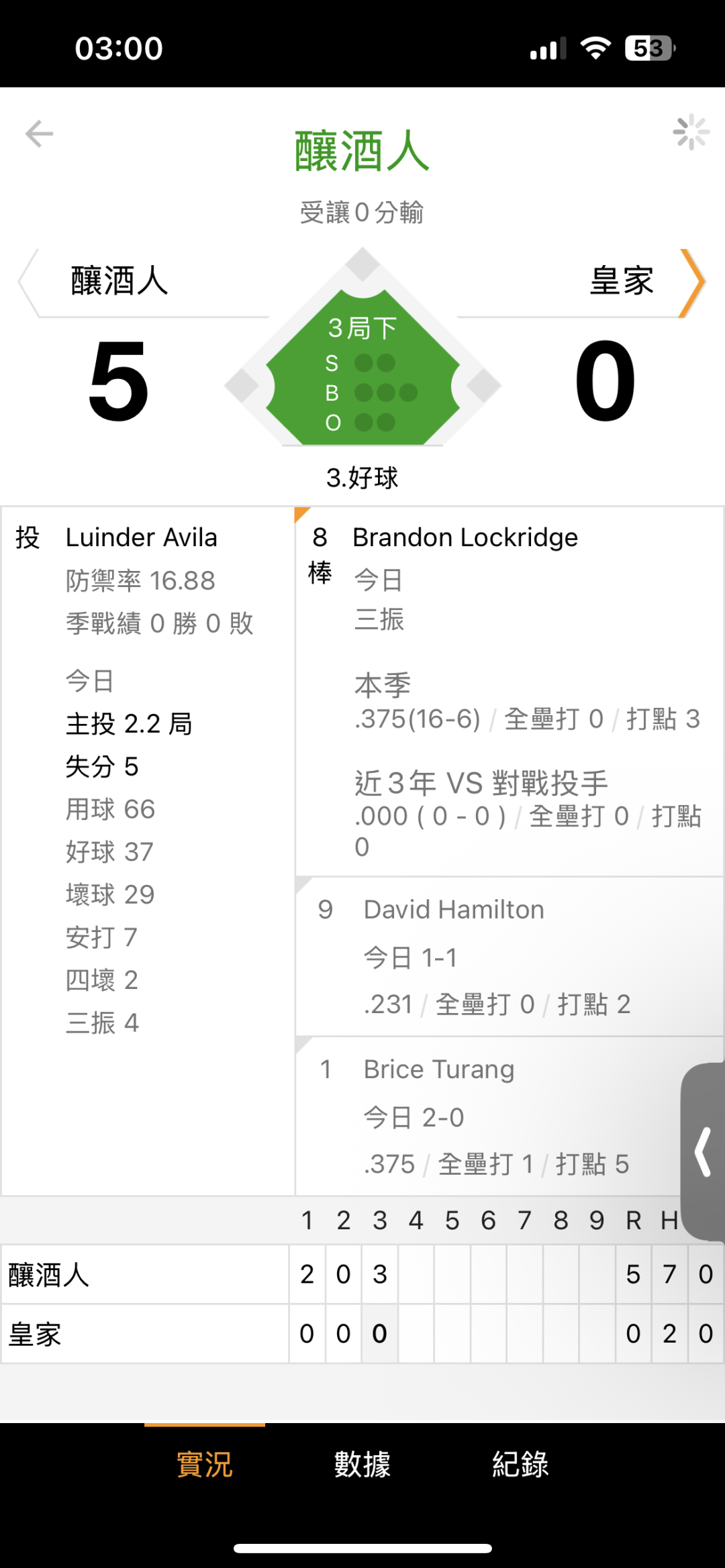
Task: Switch to the 數據 tab
Action: tap(362, 1464)
